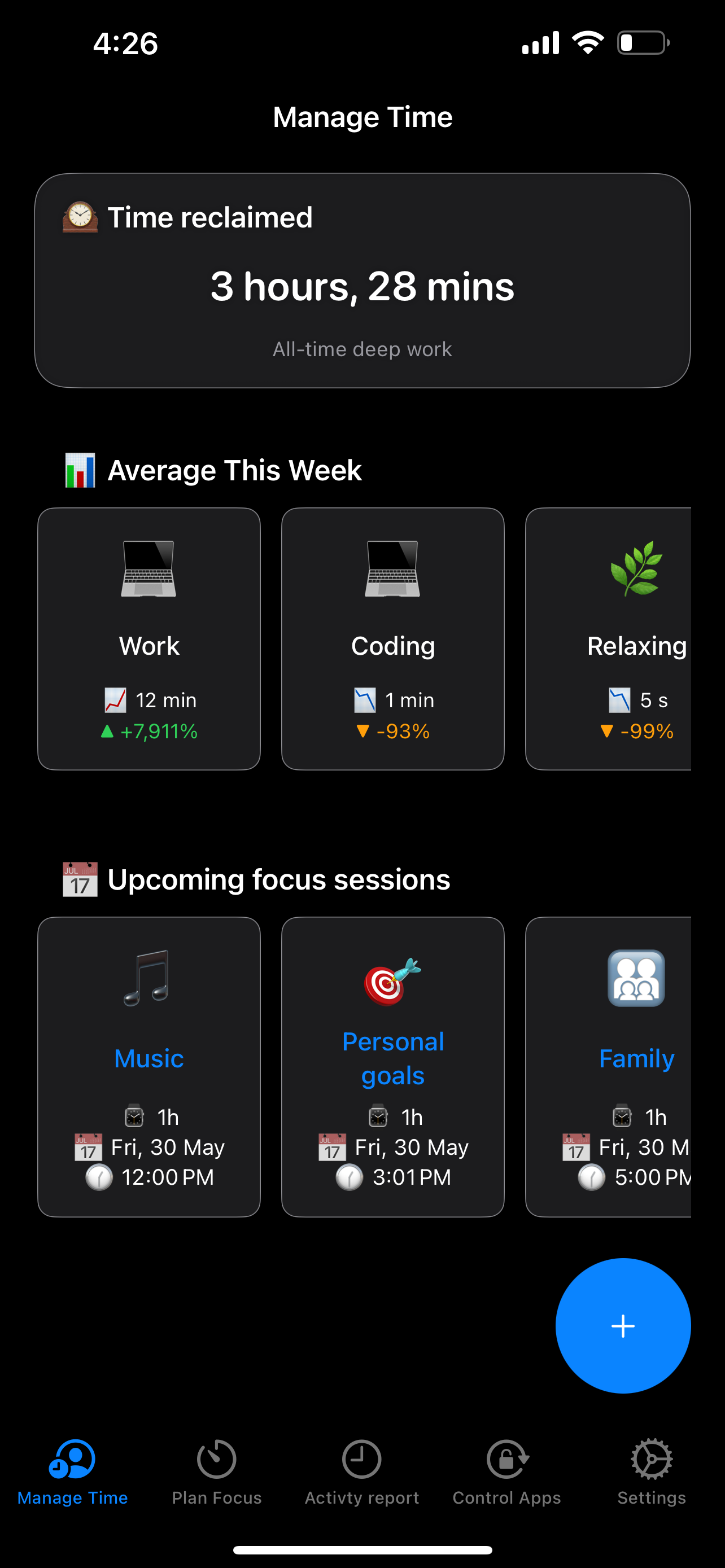
Task: View the Family focus session card
Action: pos(608,1066)
